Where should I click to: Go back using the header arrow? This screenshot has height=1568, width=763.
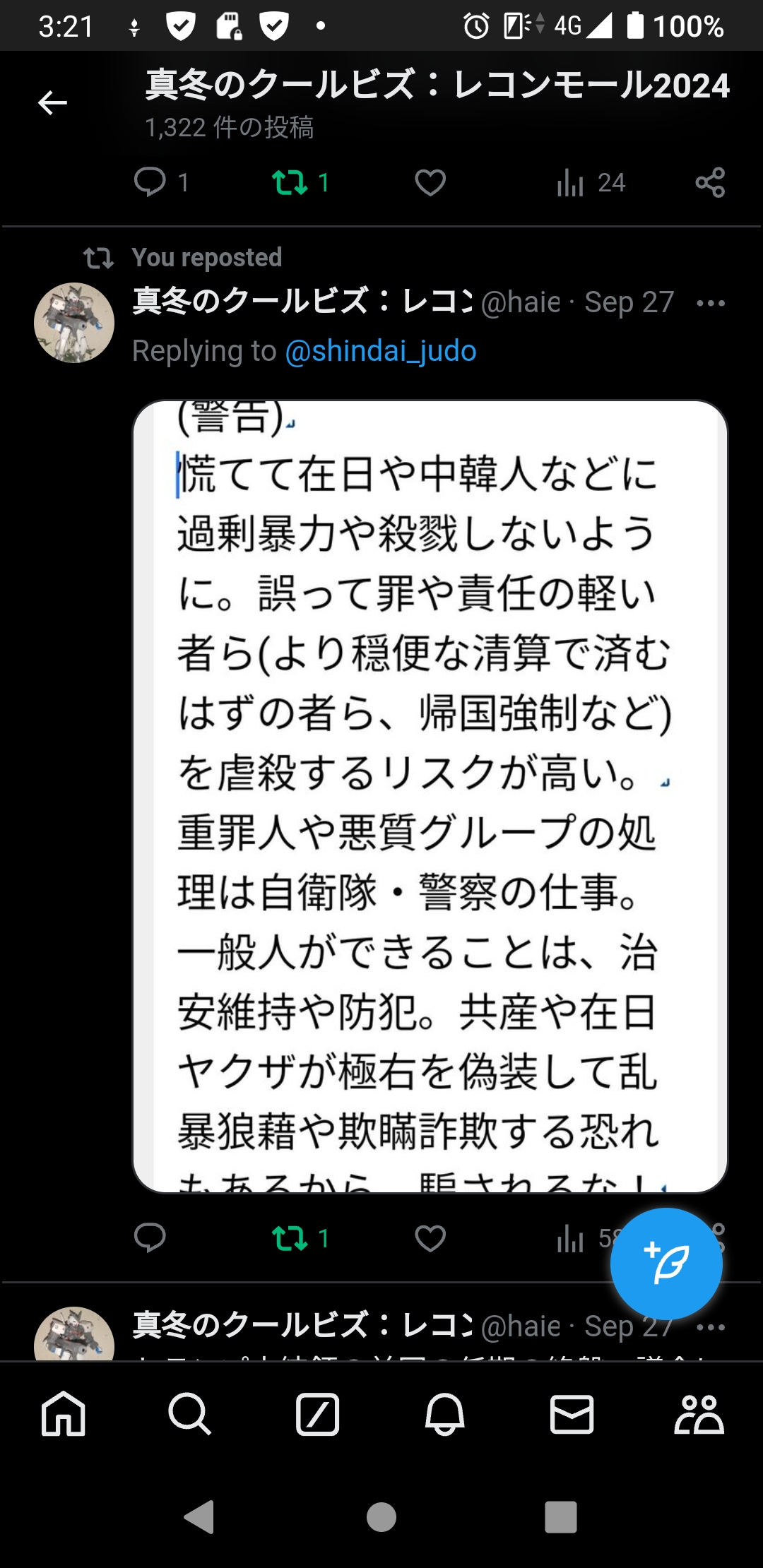(x=52, y=103)
